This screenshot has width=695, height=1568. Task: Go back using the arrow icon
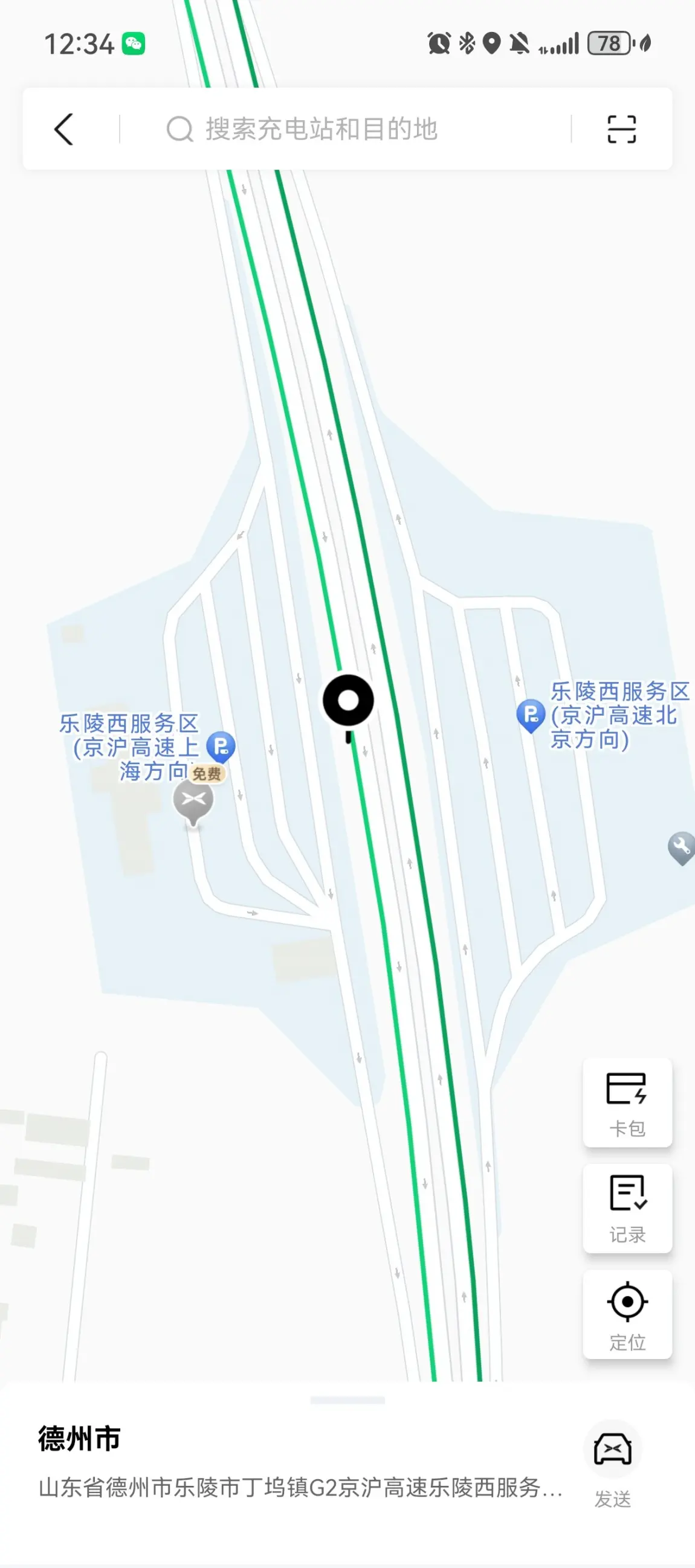click(63, 129)
